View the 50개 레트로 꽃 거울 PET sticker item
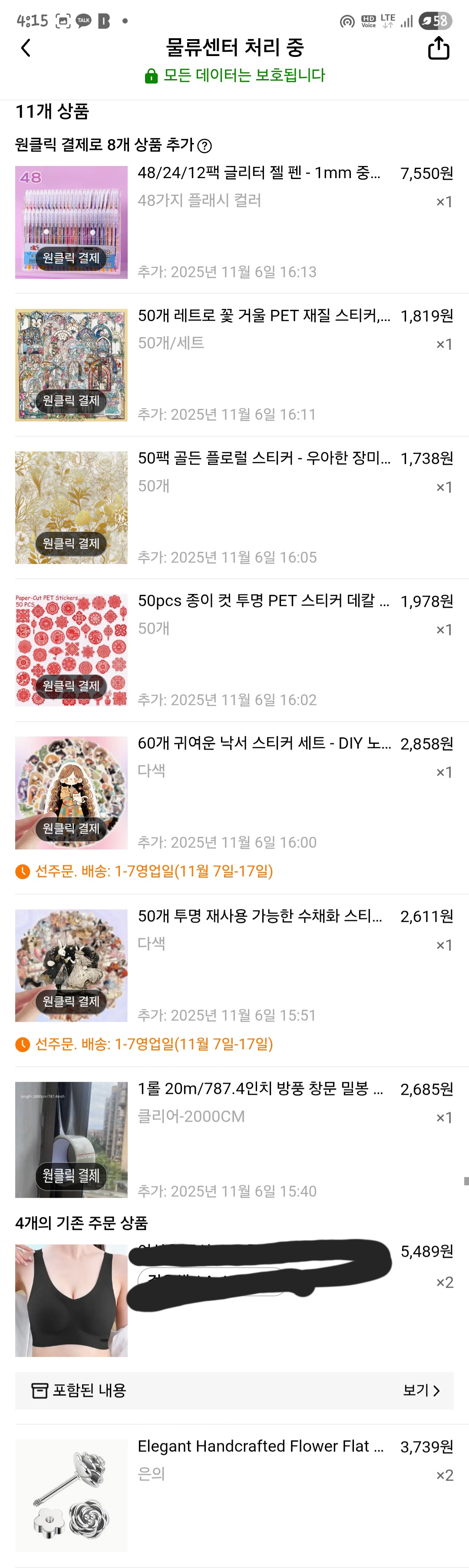 point(264,316)
